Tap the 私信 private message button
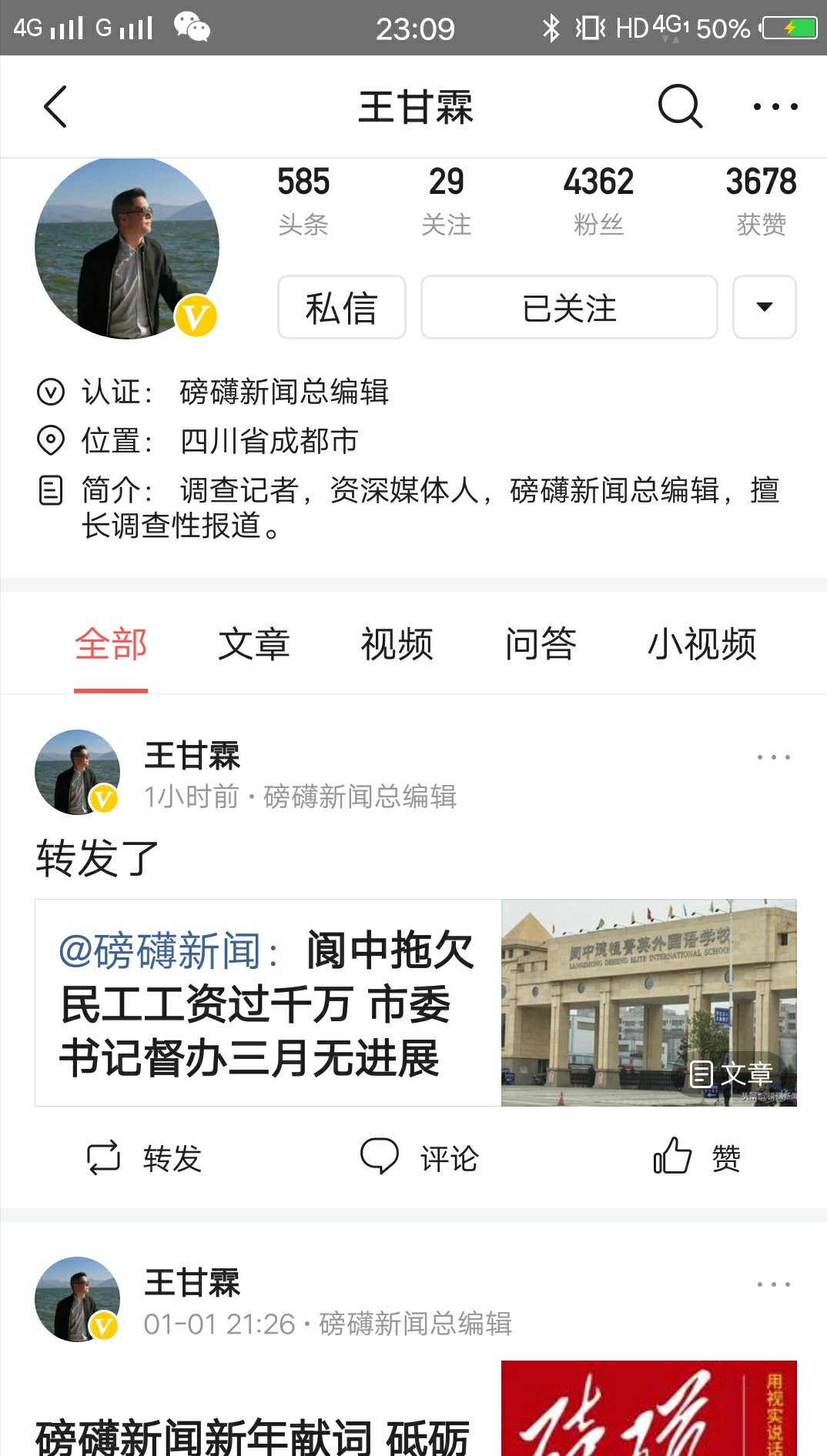Screen dimensions: 827x1456 [x=341, y=307]
